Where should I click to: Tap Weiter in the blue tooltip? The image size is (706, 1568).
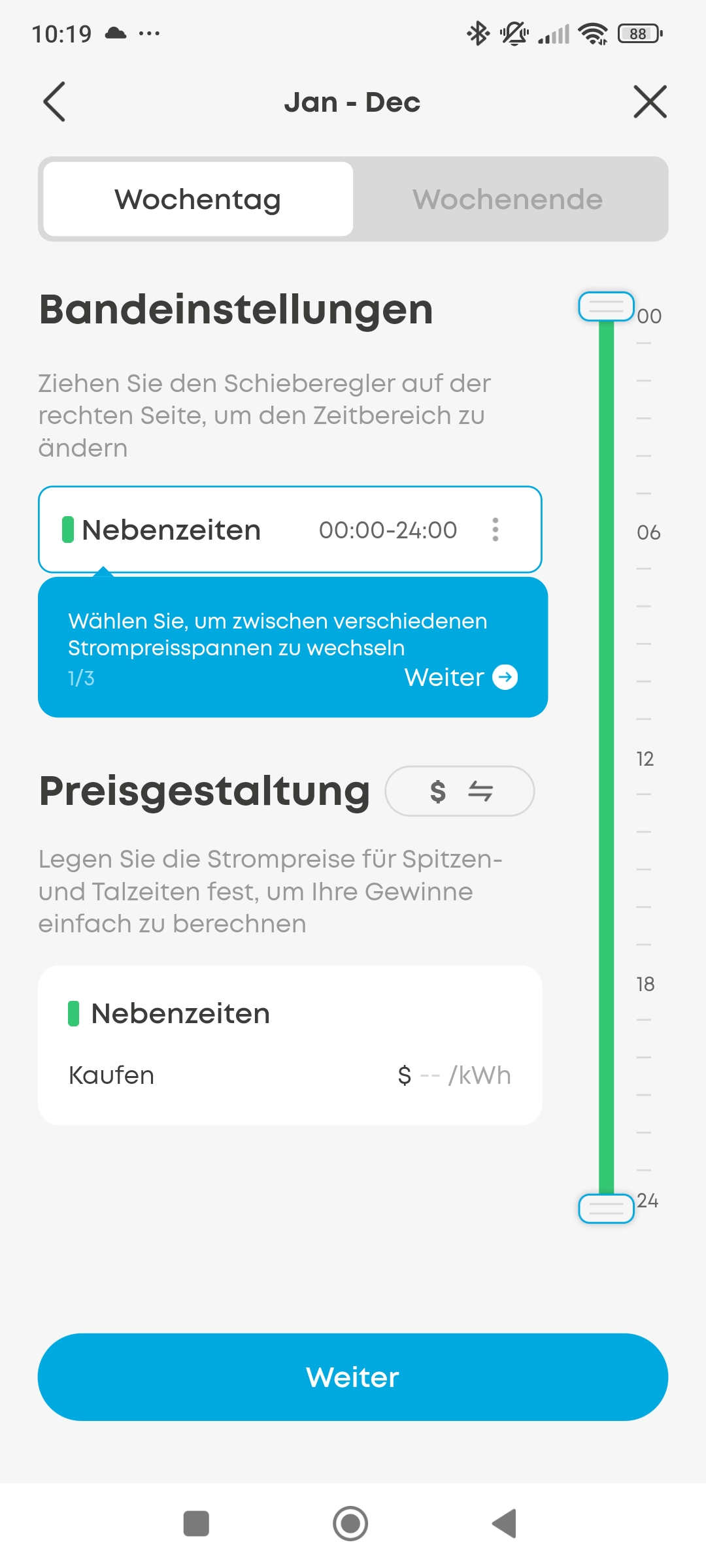pyautogui.click(x=461, y=678)
